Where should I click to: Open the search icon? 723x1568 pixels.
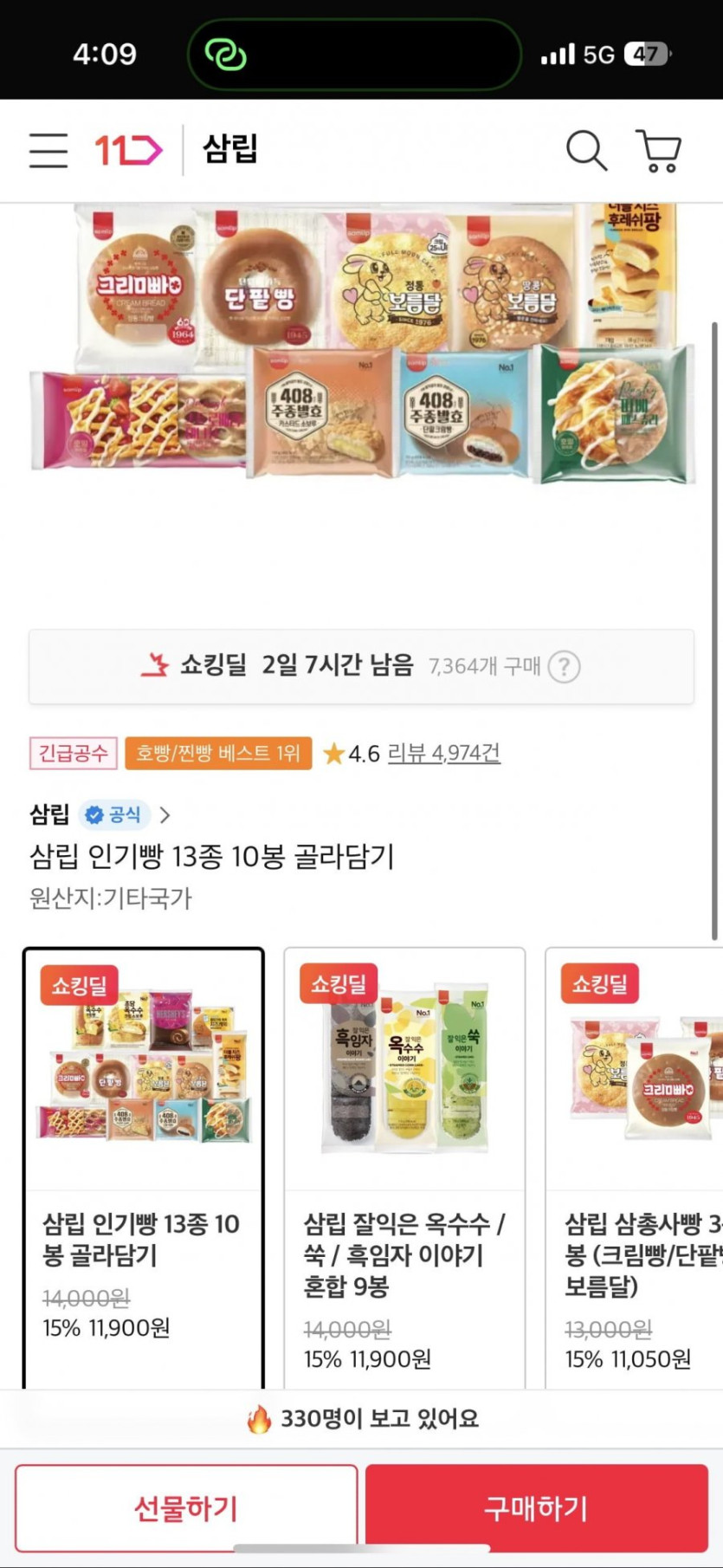[x=586, y=150]
